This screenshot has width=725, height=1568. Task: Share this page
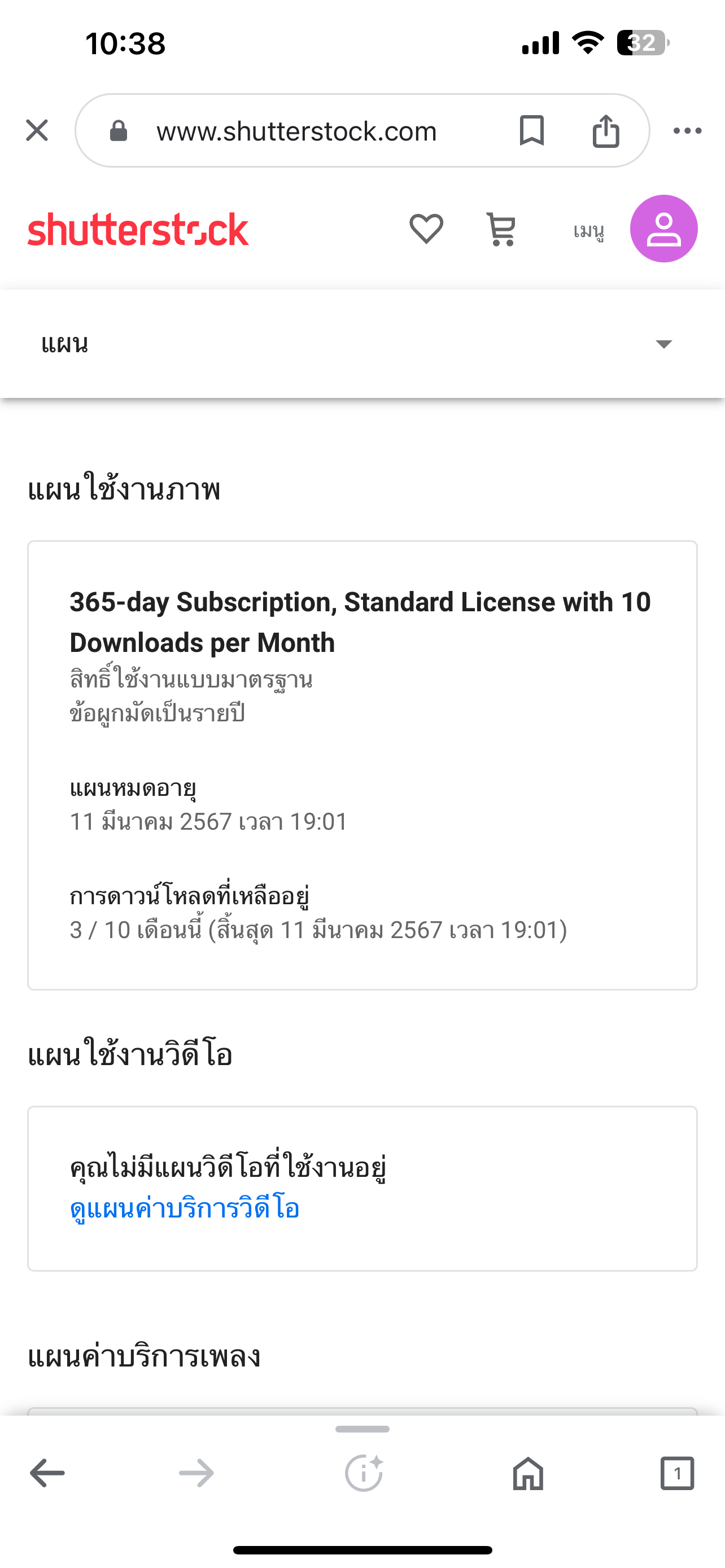tap(606, 130)
